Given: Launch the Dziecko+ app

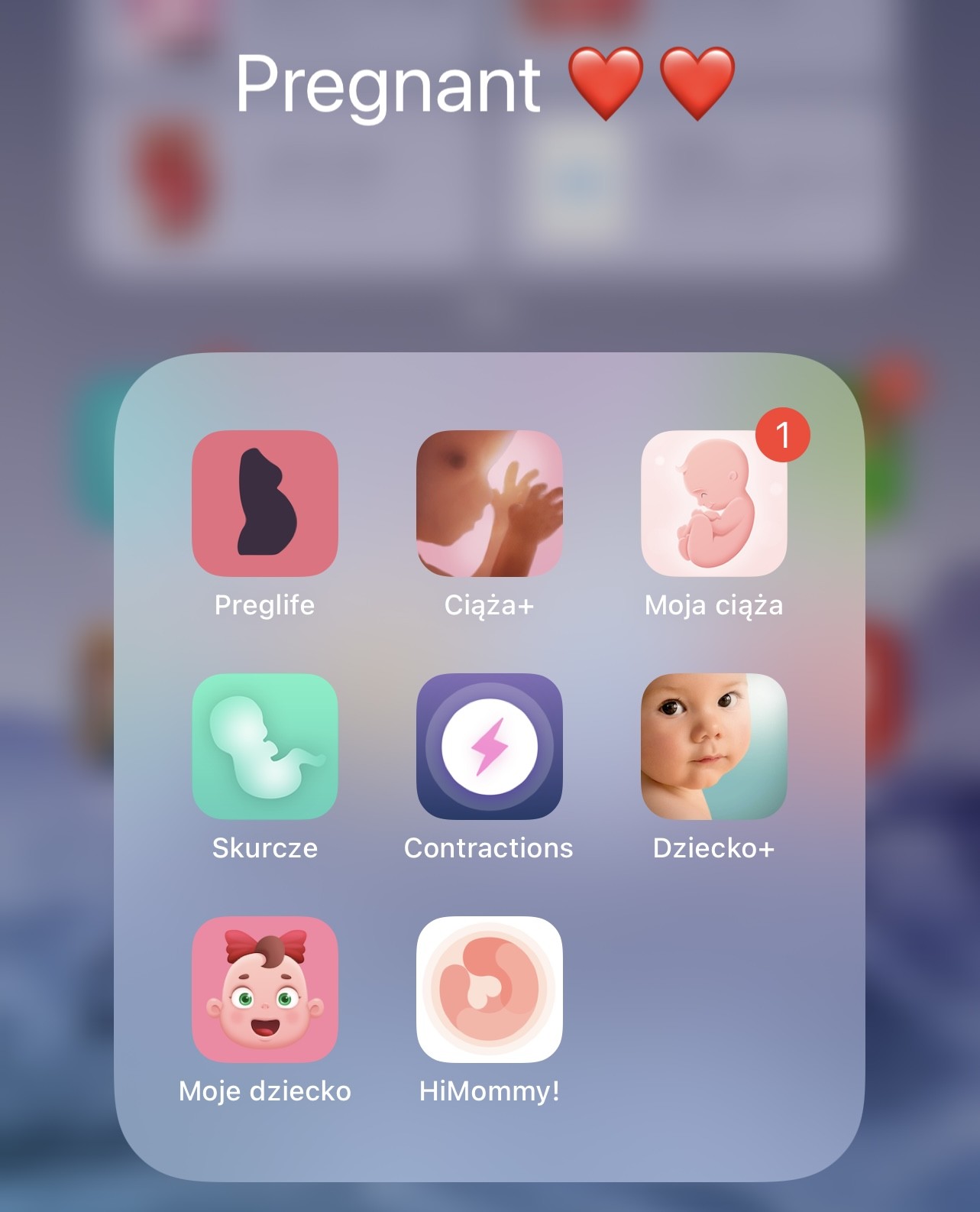Looking at the screenshot, I should pyautogui.click(x=713, y=747).
